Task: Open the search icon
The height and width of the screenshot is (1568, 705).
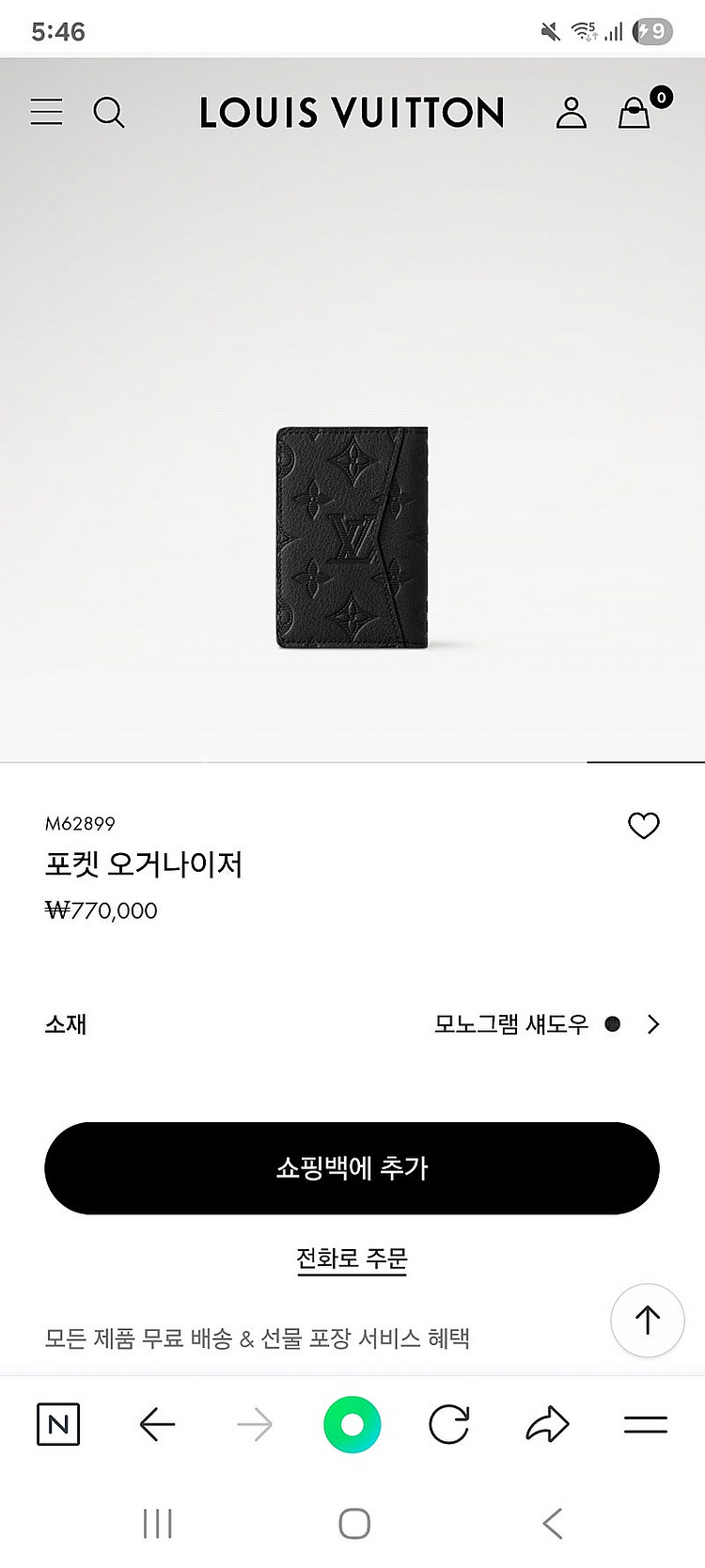Action: [109, 113]
